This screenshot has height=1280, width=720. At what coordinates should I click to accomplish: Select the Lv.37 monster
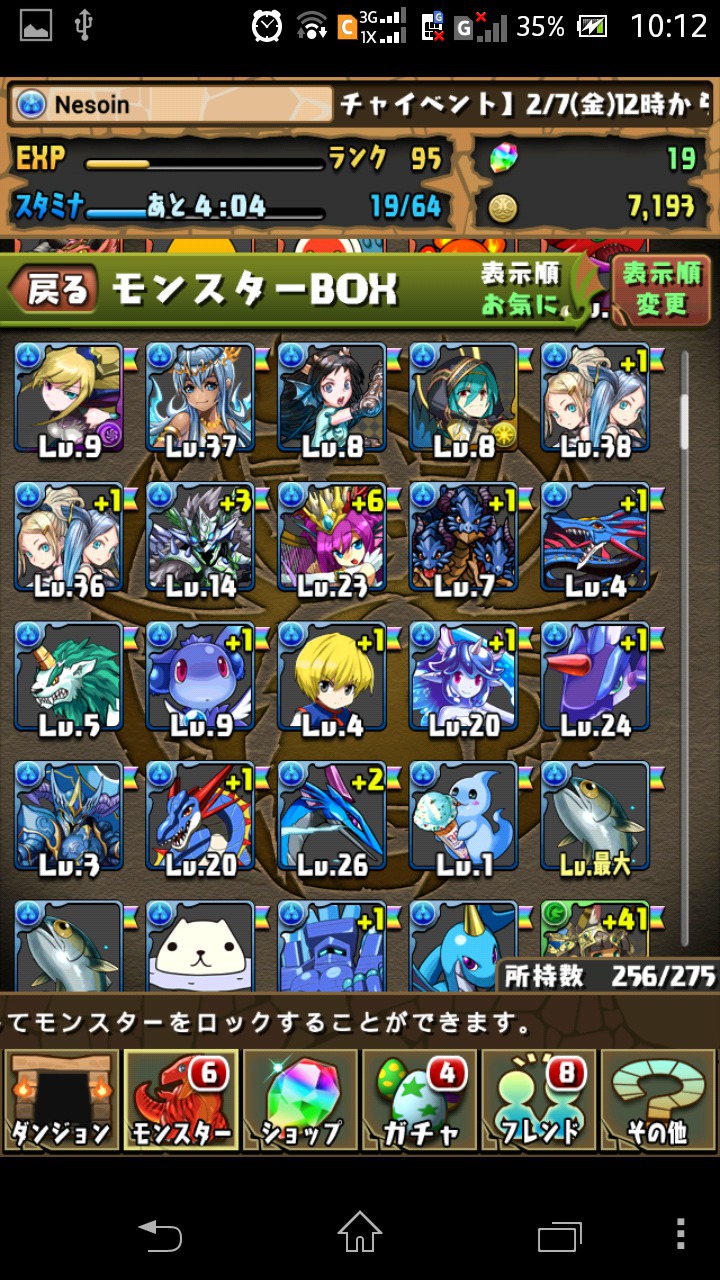tap(201, 400)
